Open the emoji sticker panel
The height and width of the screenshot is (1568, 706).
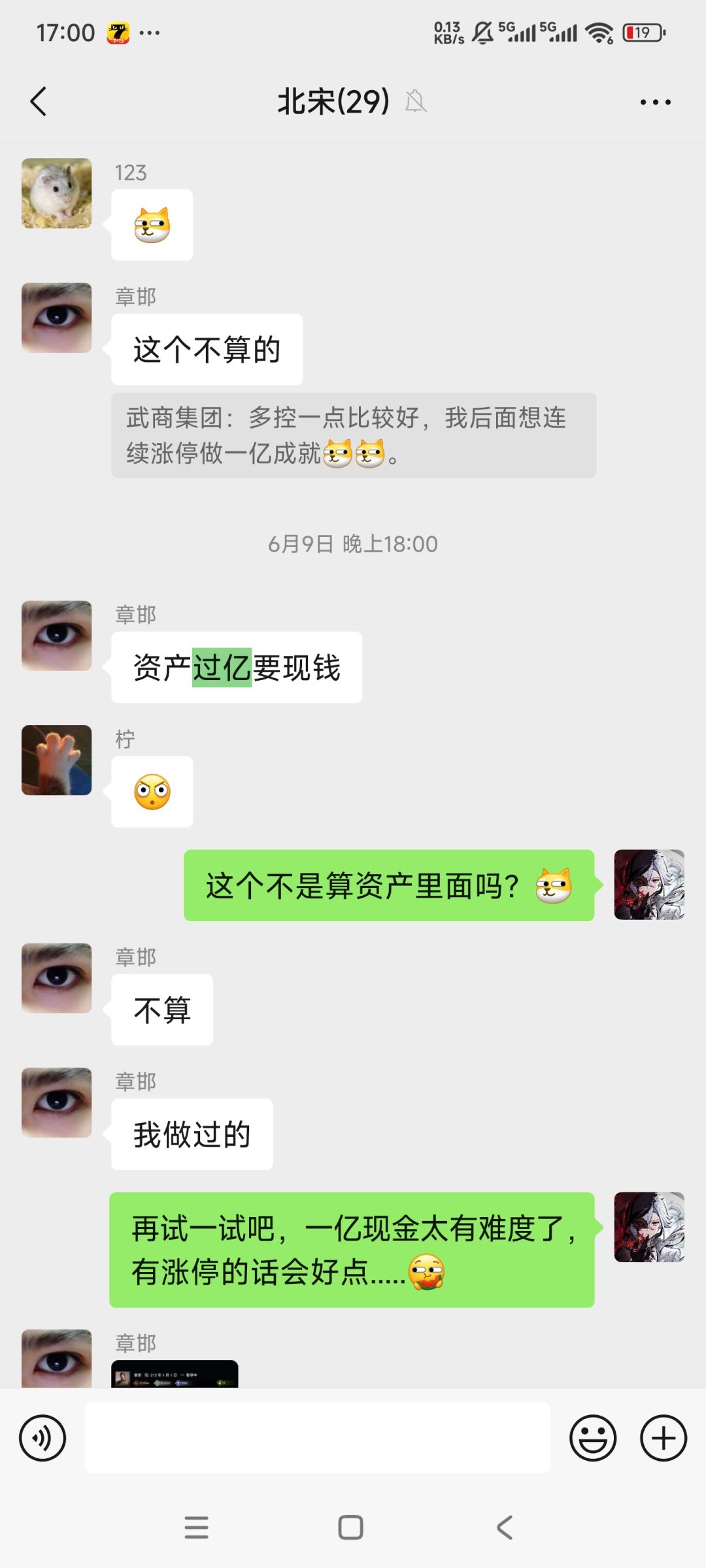pos(593,1438)
